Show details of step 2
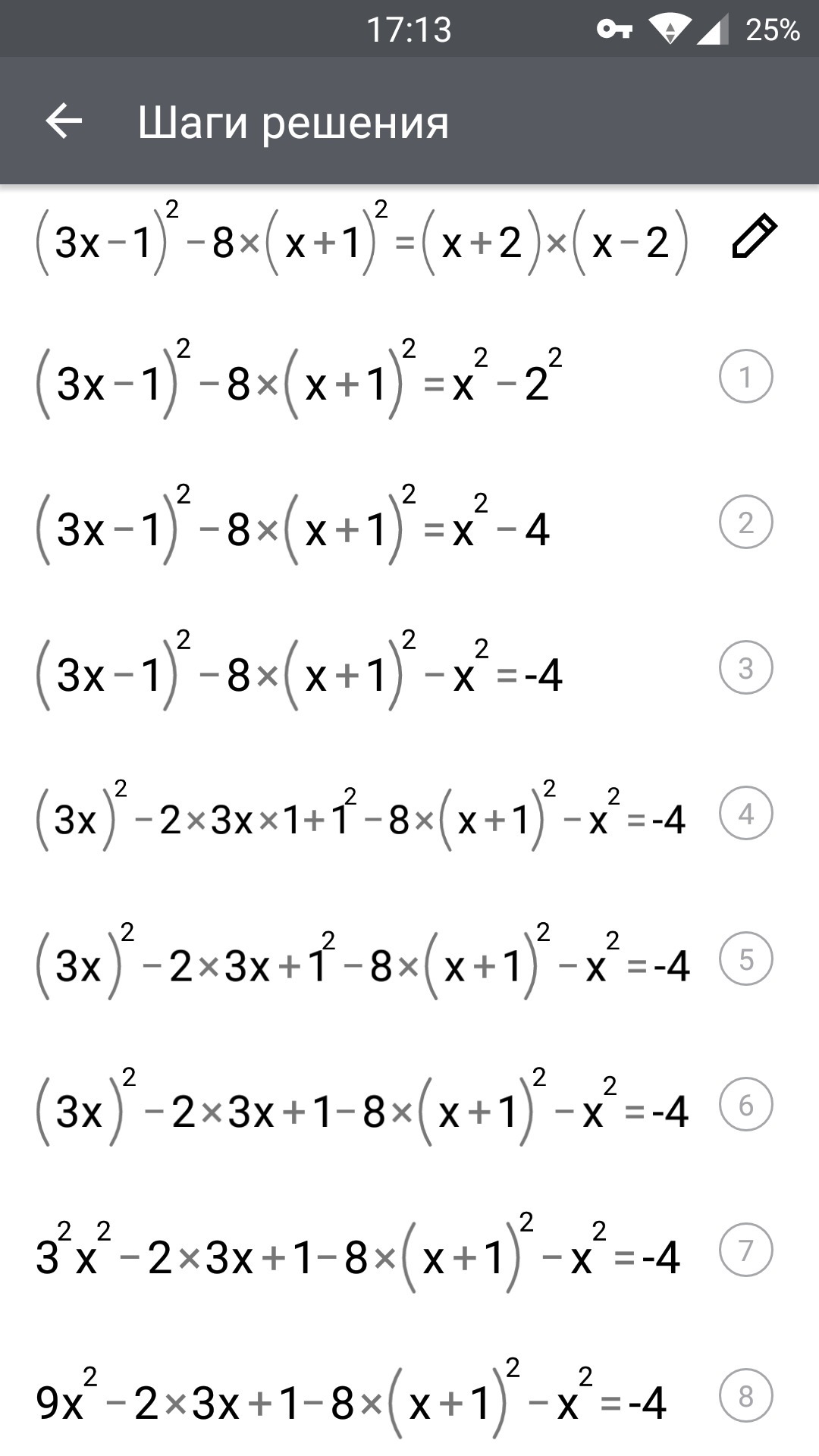Image resolution: width=819 pixels, height=1456 pixels. pyautogui.click(x=745, y=522)
